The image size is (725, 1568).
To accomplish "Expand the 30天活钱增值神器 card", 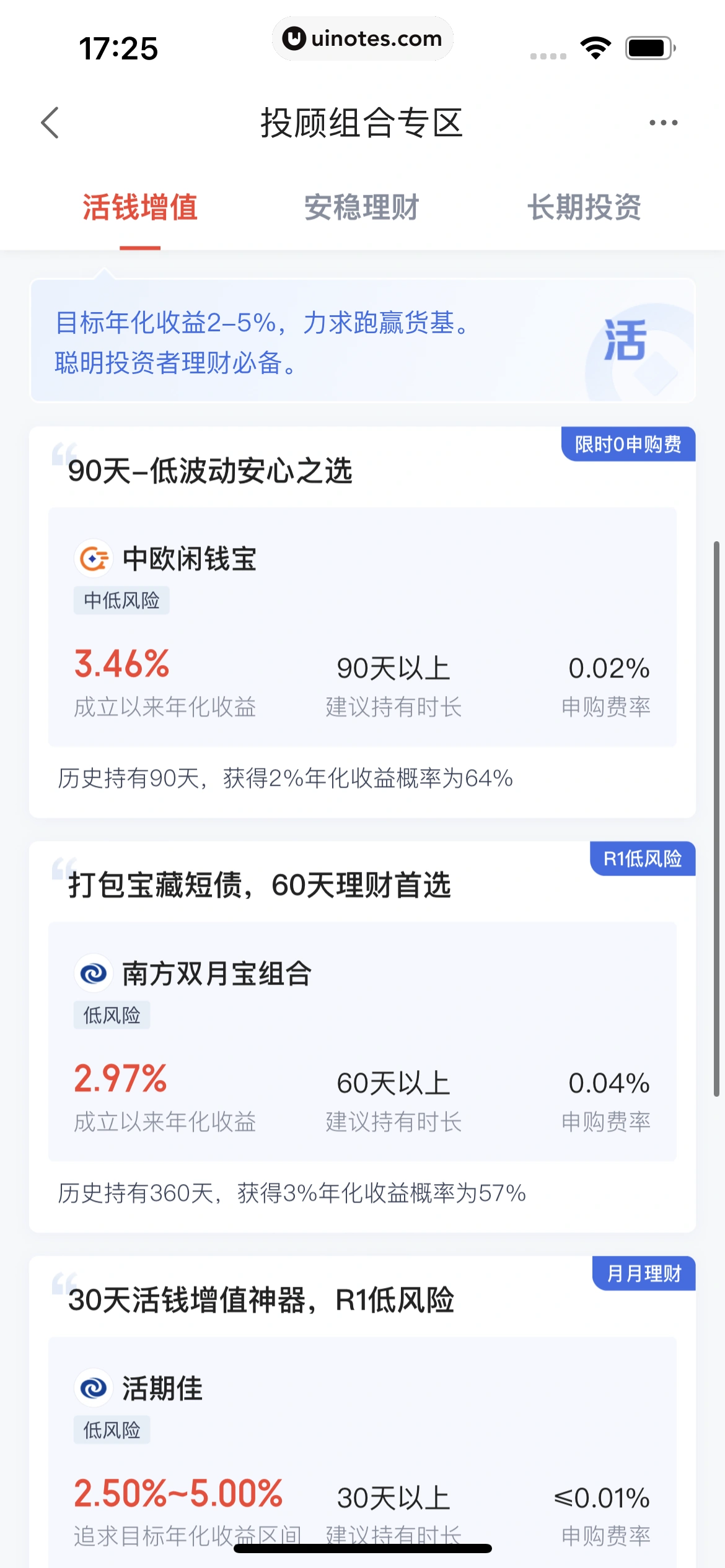I will [362, 1424].
